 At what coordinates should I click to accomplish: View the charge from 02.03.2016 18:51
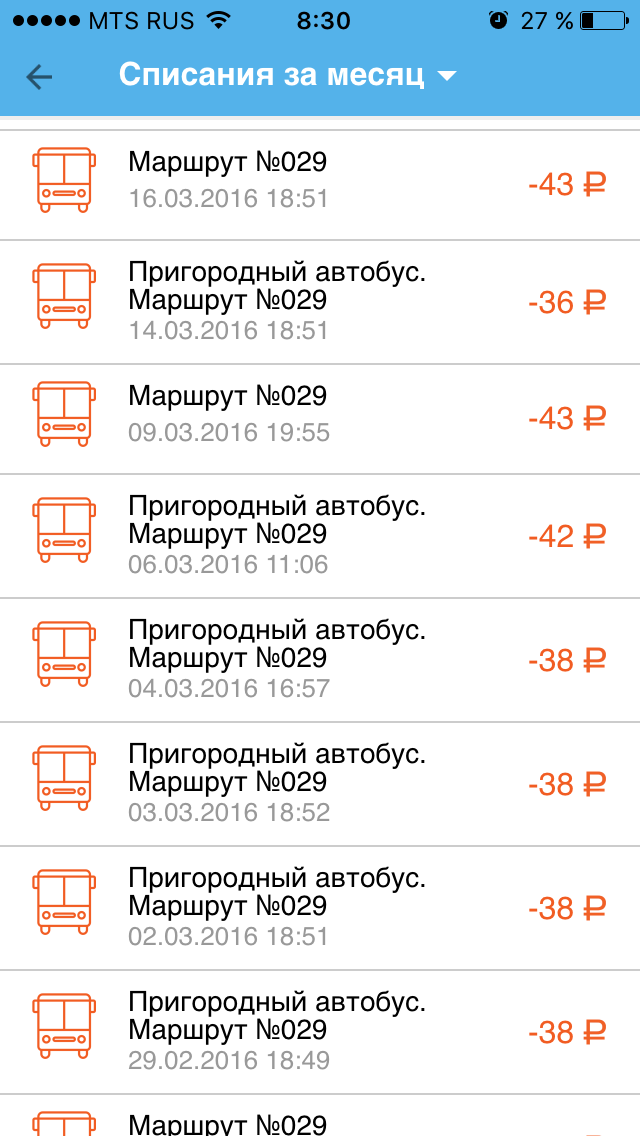(x=320, y=908)
